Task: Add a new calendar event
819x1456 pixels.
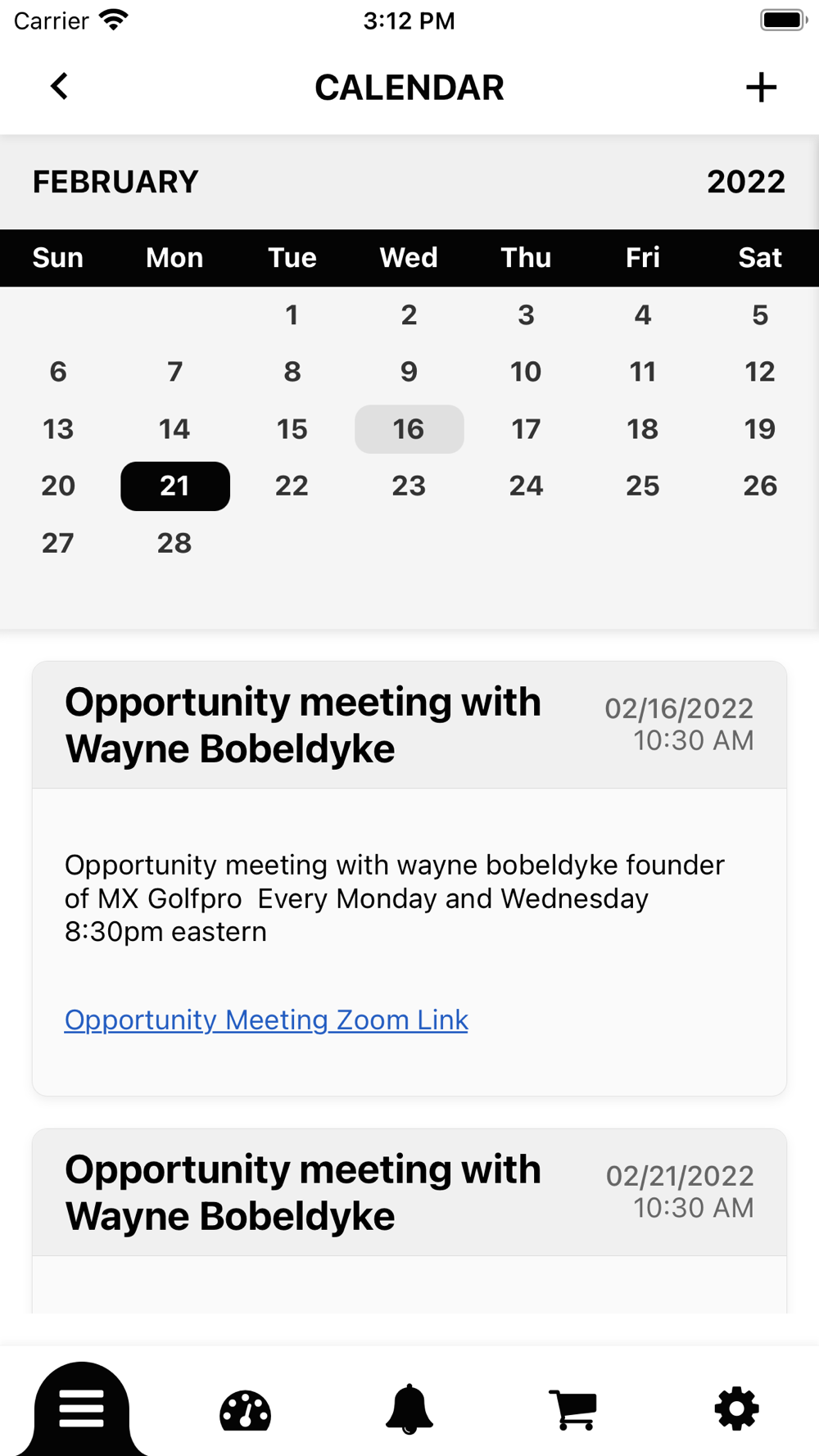Action: point(761,88)
